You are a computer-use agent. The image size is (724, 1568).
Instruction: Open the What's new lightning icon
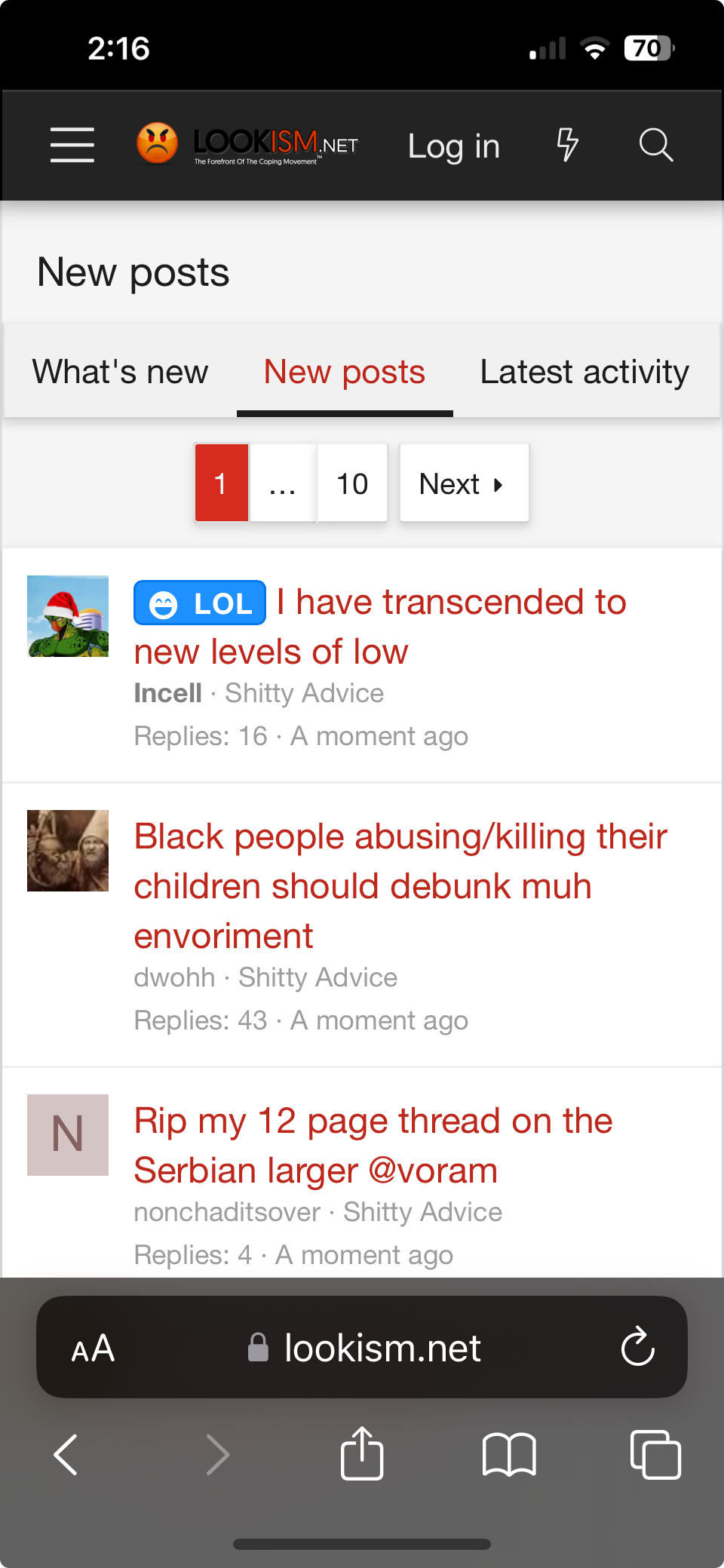pyautogui.click(x=567, y=145)
